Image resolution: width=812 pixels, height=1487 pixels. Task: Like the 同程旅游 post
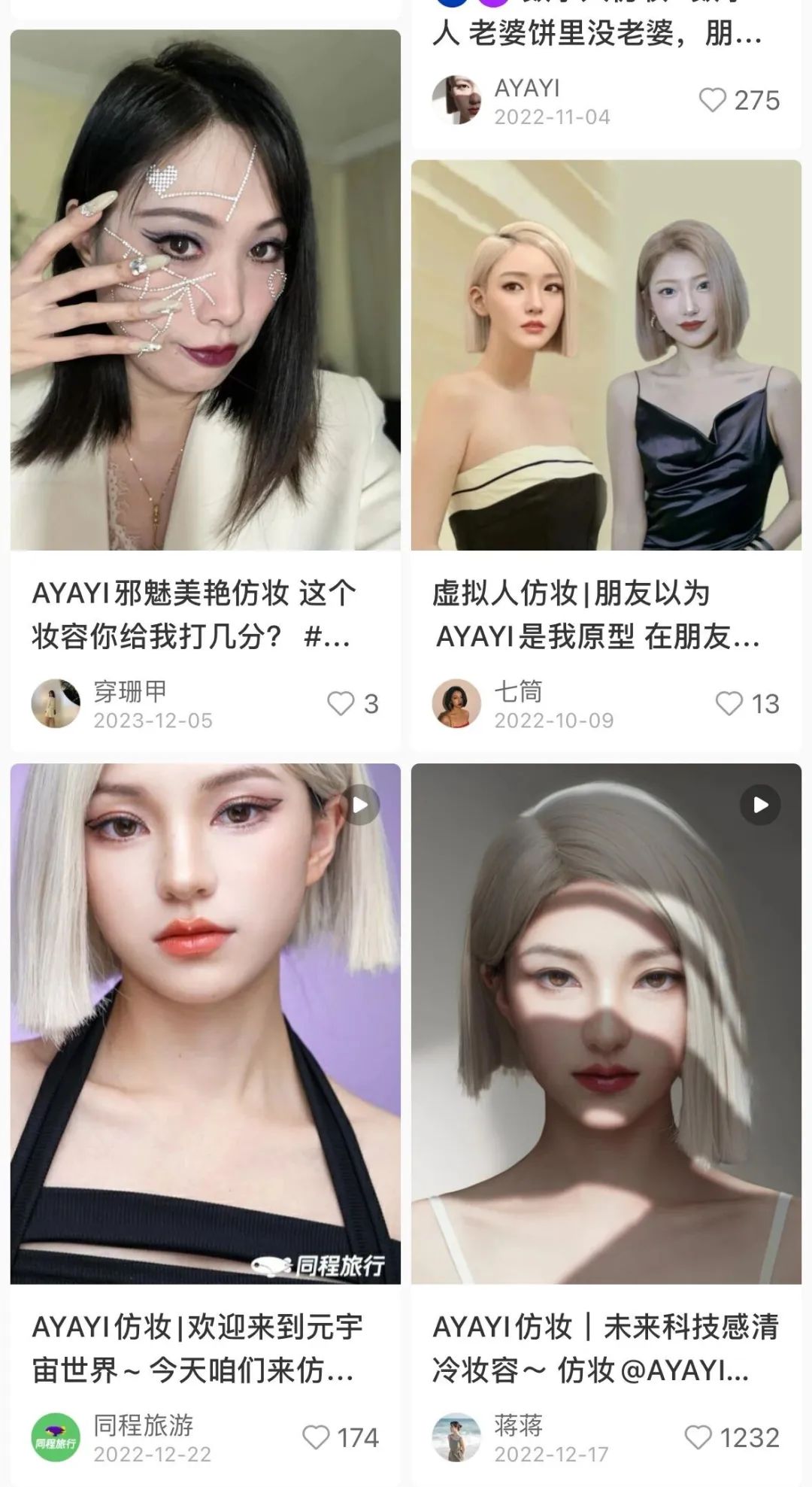click(x=316, y=1437)
